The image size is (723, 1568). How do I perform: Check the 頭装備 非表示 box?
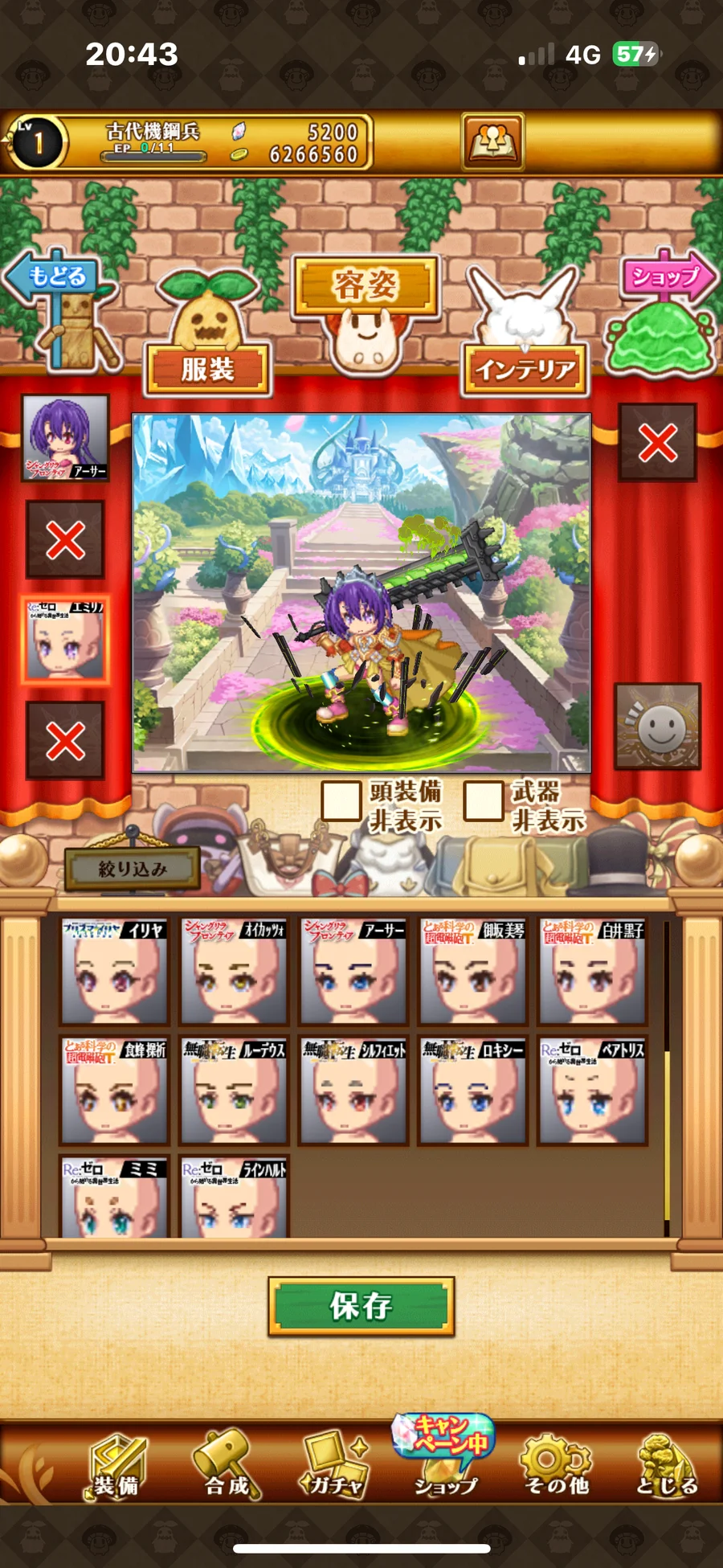pos(341,800)
